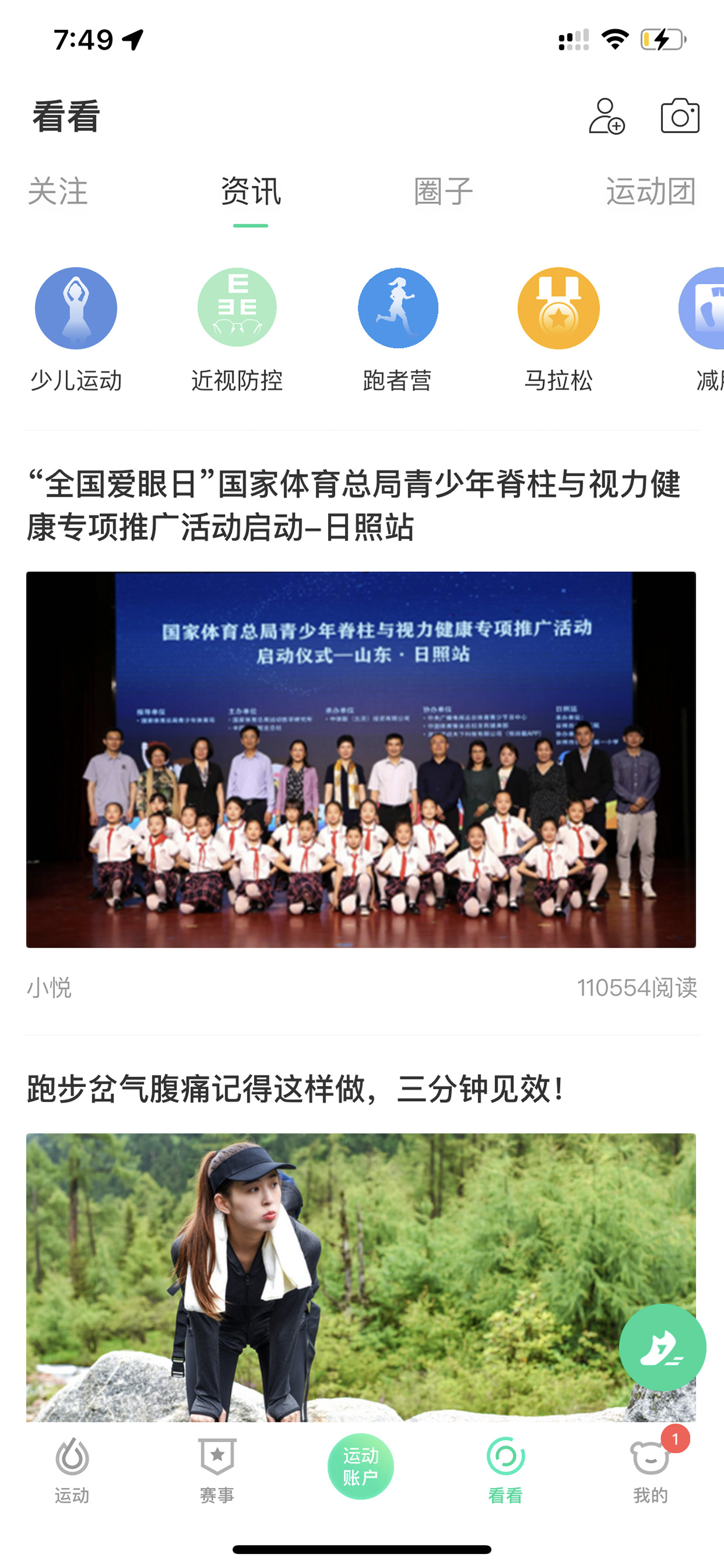Open the add friend icon
724x1568 pixels.
pyautogui.click(x=606, y=116)
